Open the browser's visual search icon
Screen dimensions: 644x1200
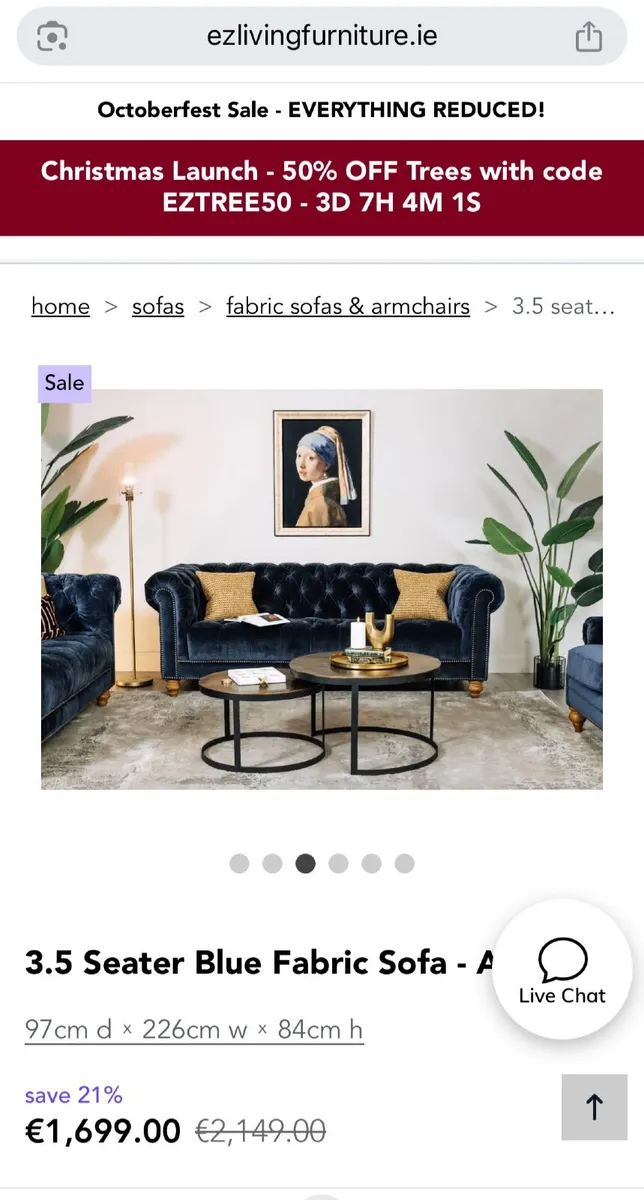(52, 37)
